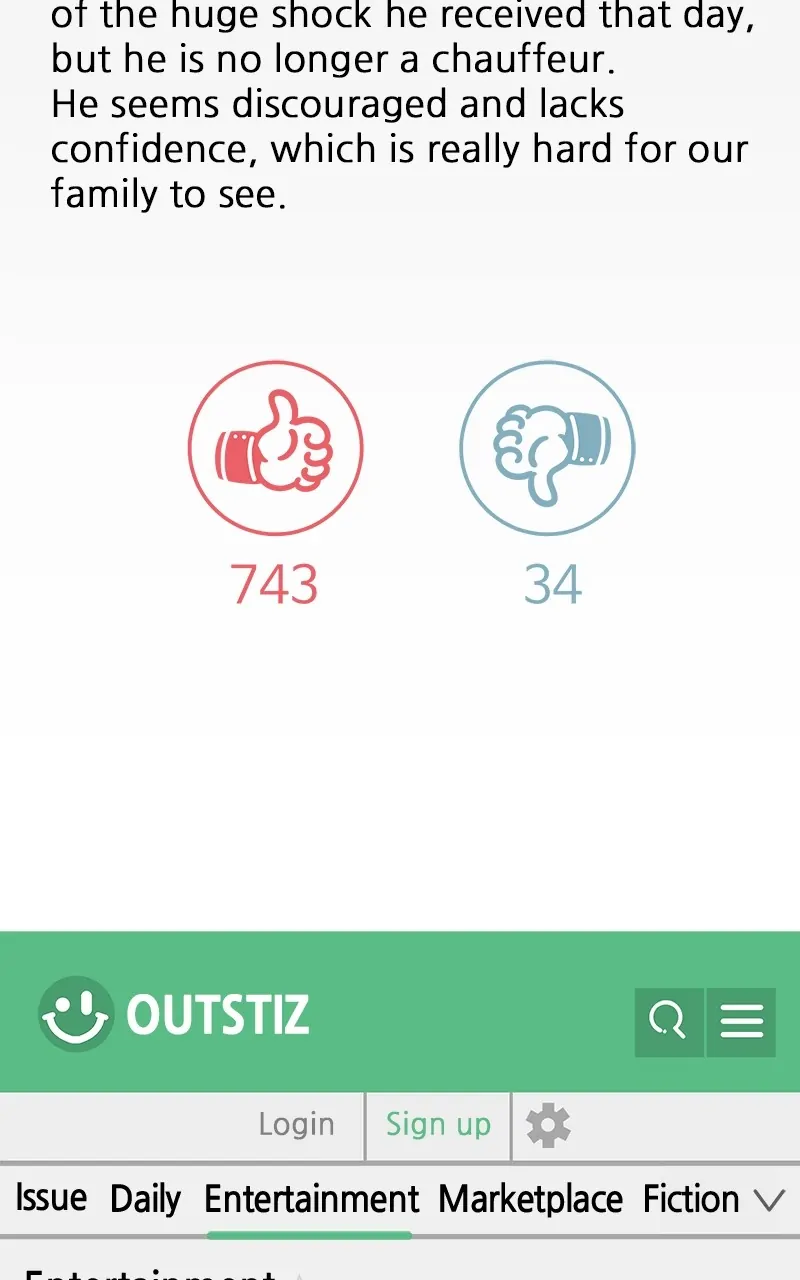
Task: Switch to the Issue tab
Action: (51, 1198)
